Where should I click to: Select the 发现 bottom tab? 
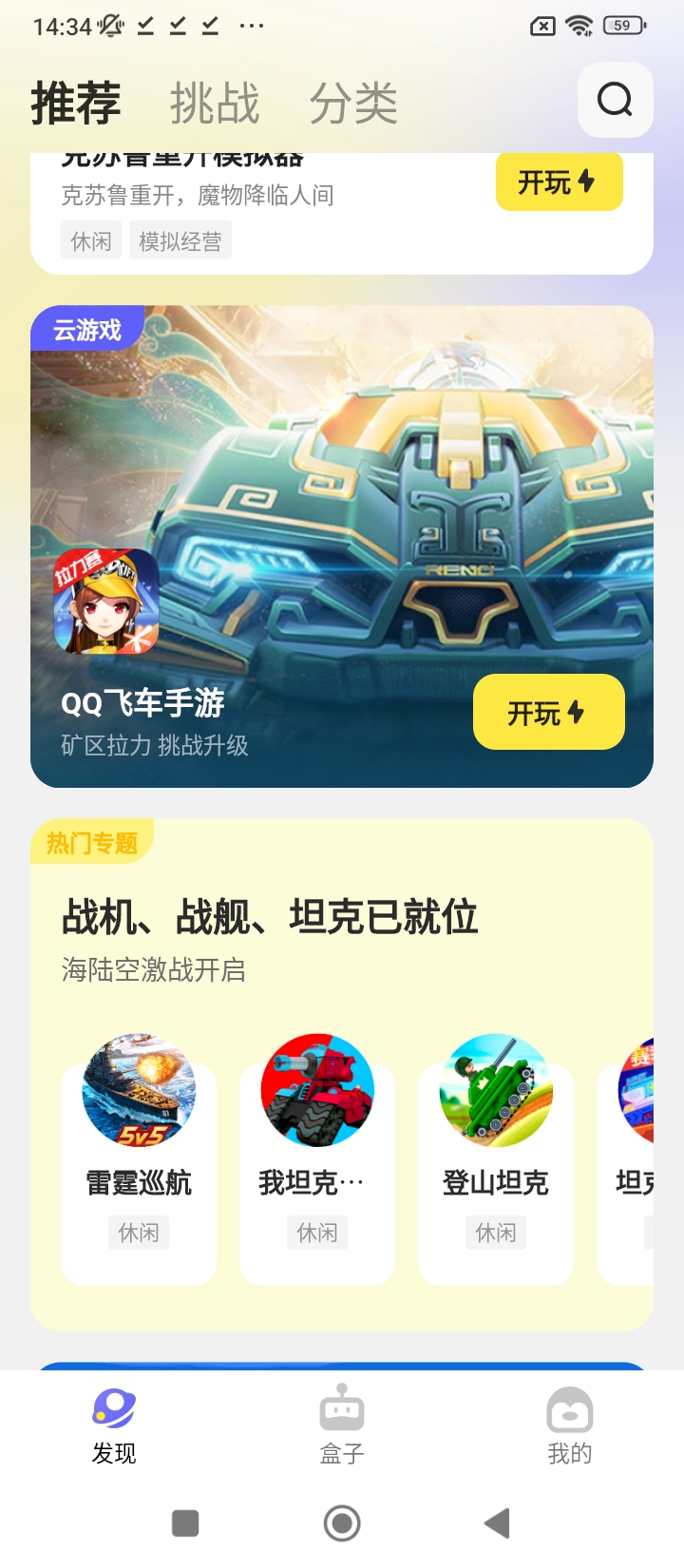tap(114, 1424)
